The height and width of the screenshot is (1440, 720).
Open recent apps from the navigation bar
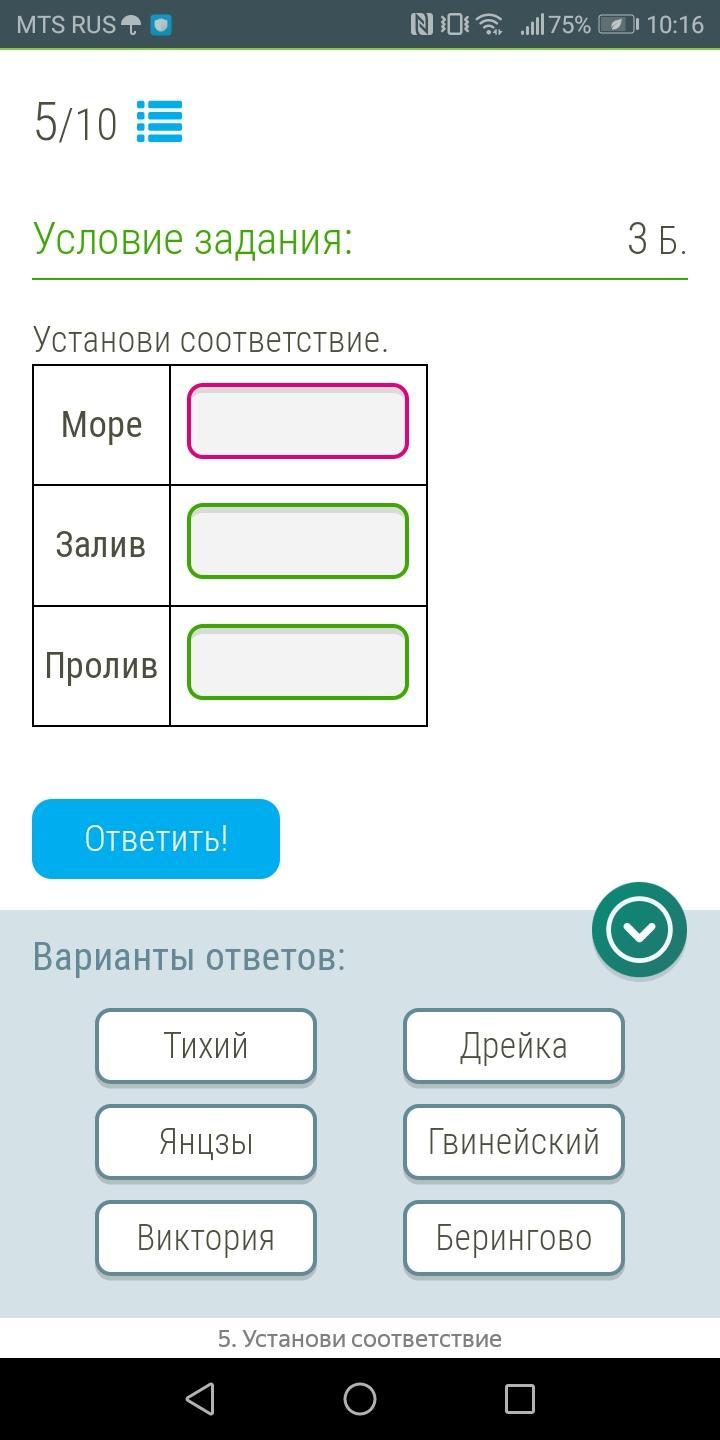[520, 1398]
